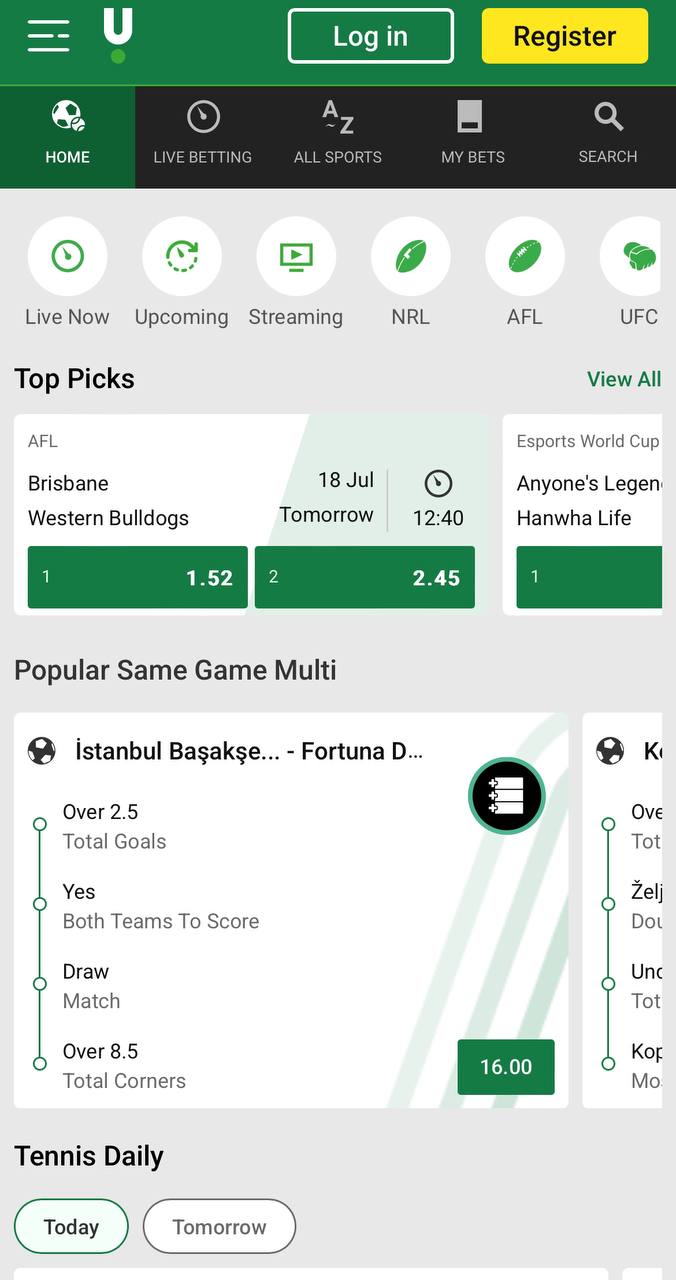The height and width of the screenshot is (1280, 676).
Task: Add the 16.00 same game multi
Action: pos(506,1067)
